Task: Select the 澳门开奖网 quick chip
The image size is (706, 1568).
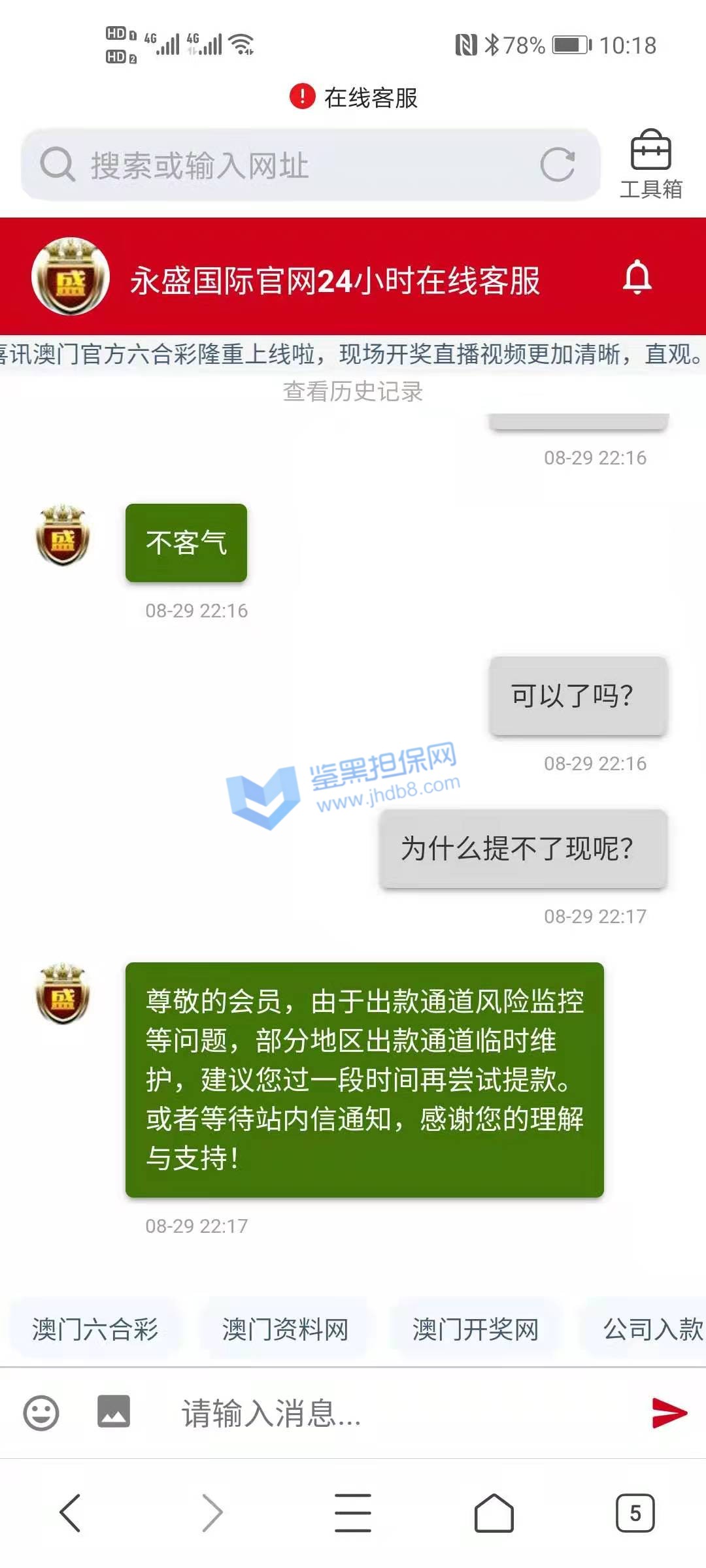Action: pyautogui.click(x=475, y=1330)
